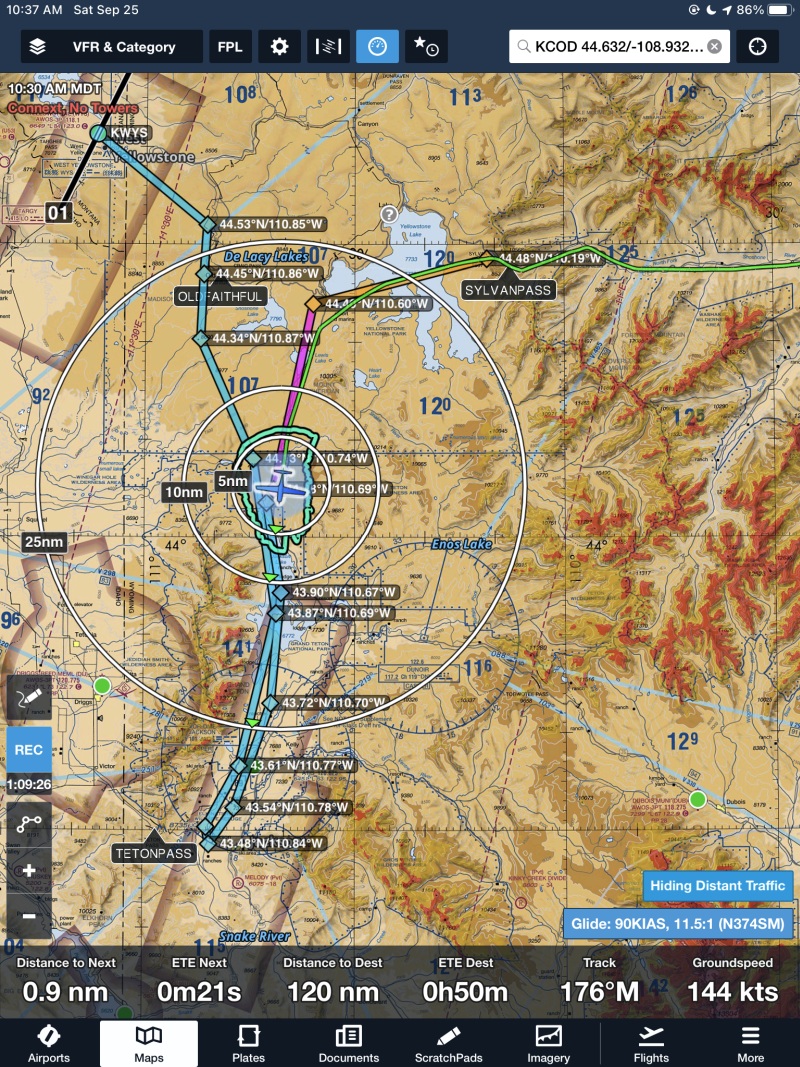
Task: Zoom out with the minus button
Action: pos(29,916)
